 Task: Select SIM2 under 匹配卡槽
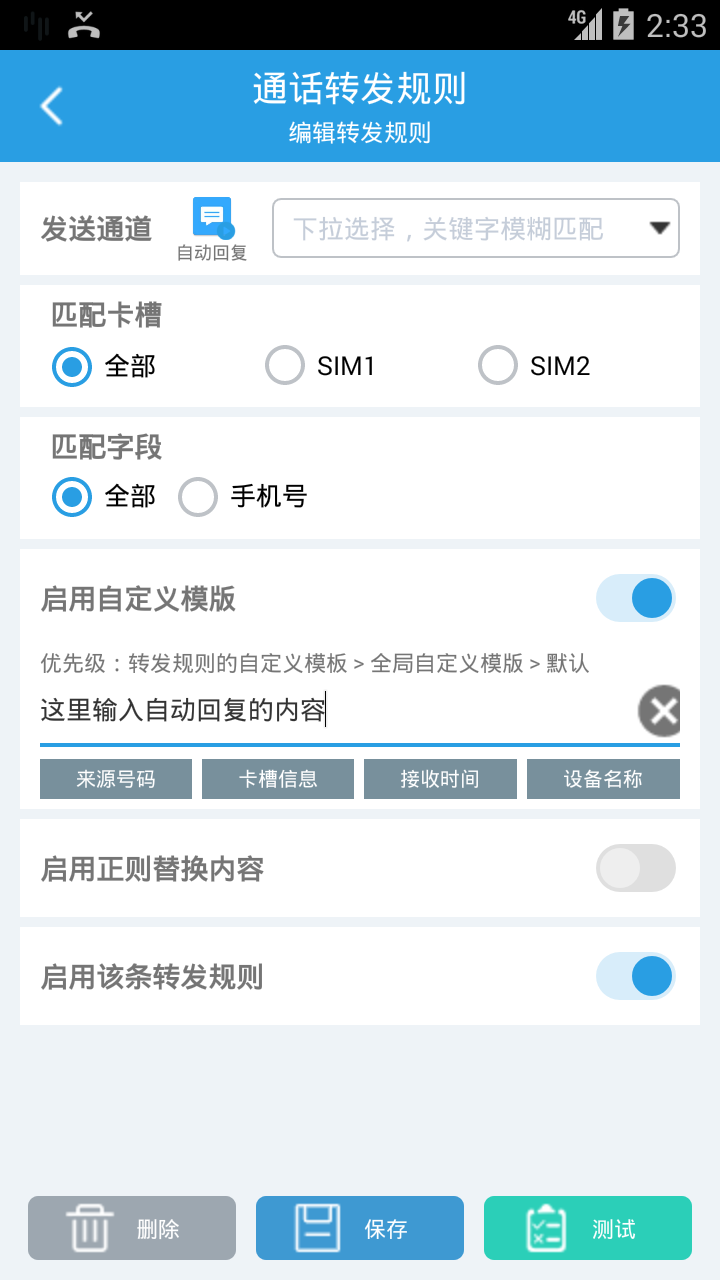(498, 365)
